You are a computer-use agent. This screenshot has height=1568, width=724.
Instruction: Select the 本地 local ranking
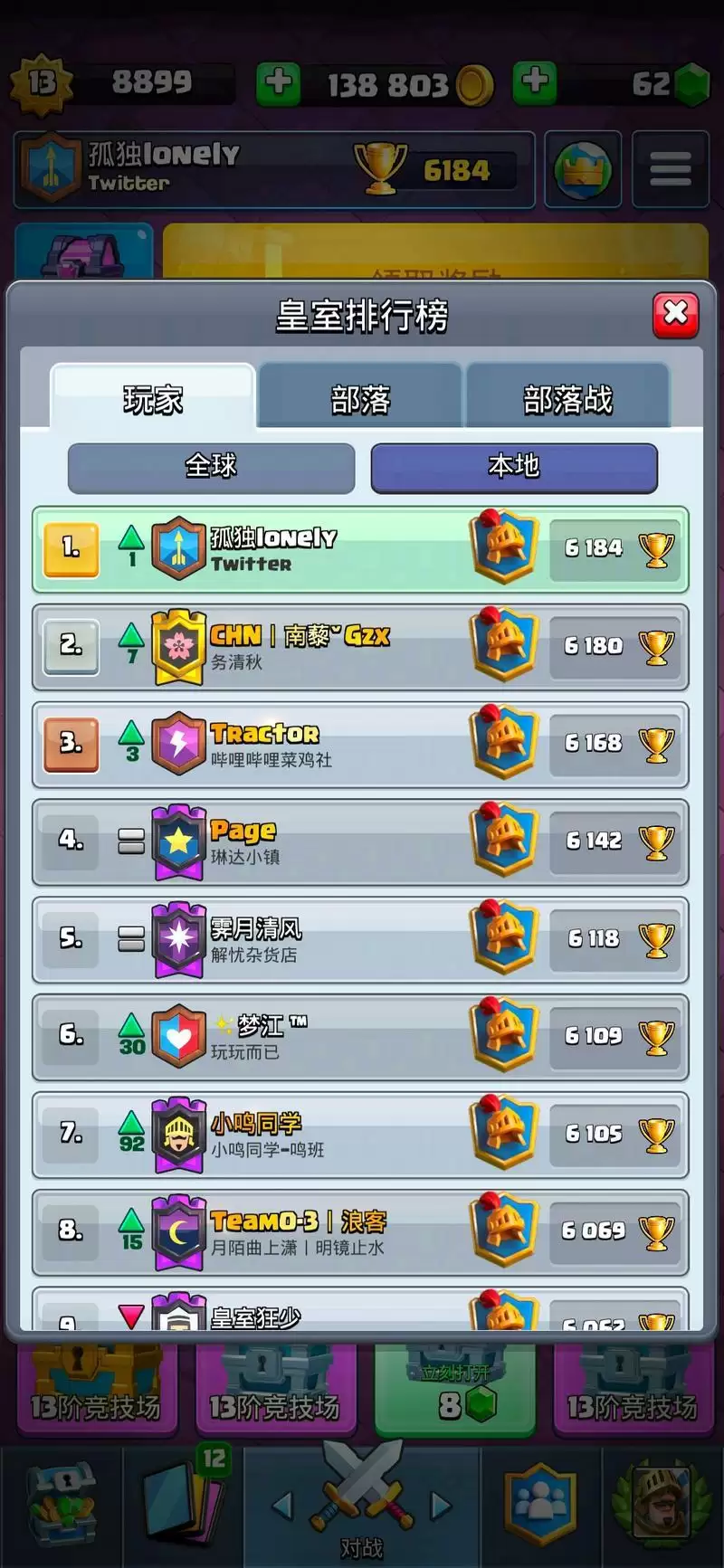click(513, 467)
